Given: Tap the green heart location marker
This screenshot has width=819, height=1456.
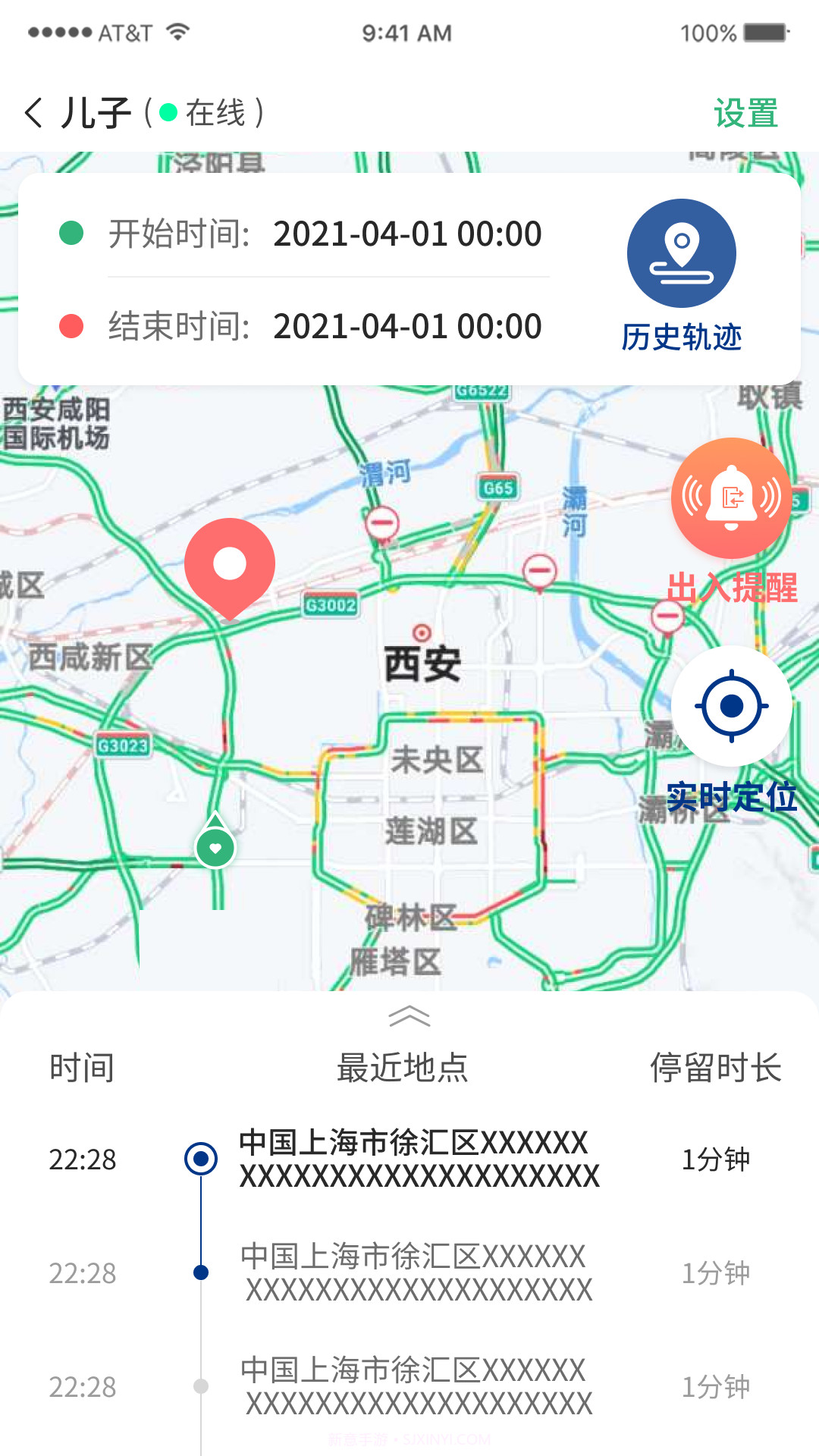Looking at the screenshot, I should pos(215,846).
